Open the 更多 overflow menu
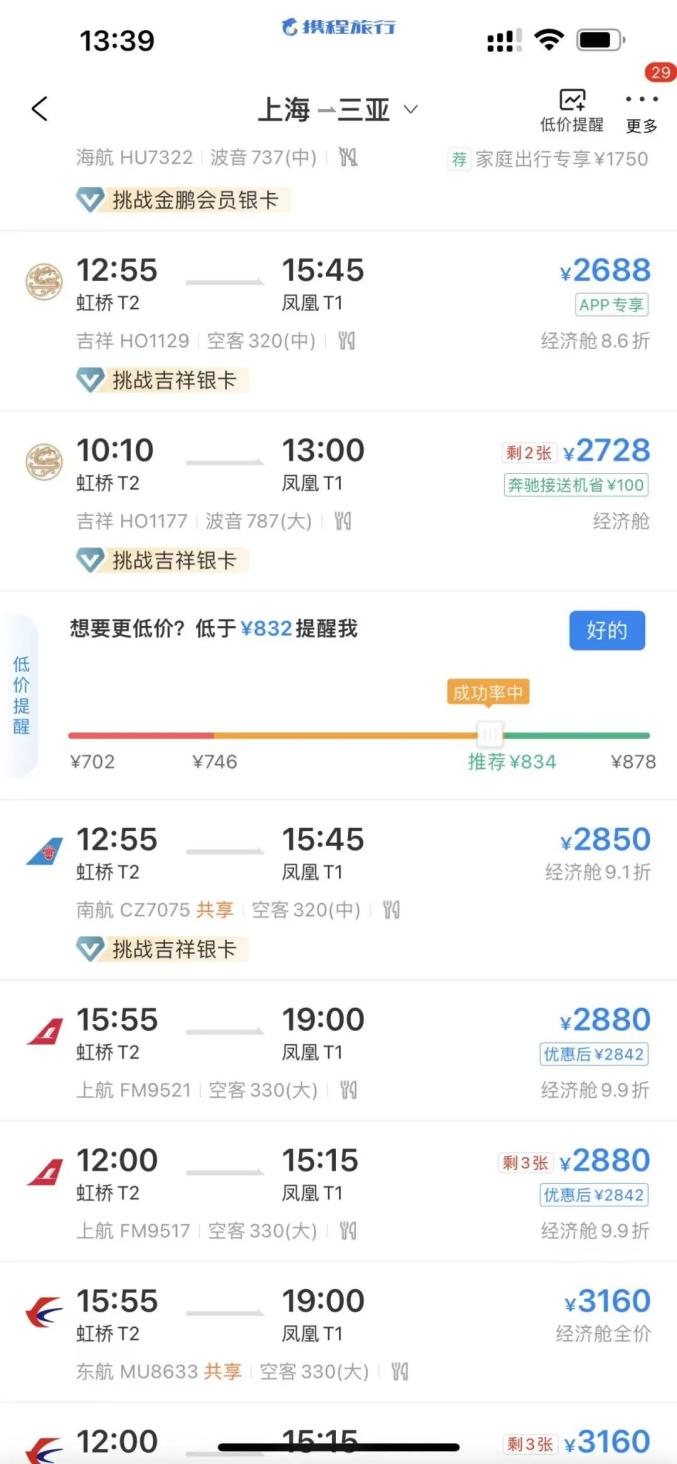 (641, 110)
